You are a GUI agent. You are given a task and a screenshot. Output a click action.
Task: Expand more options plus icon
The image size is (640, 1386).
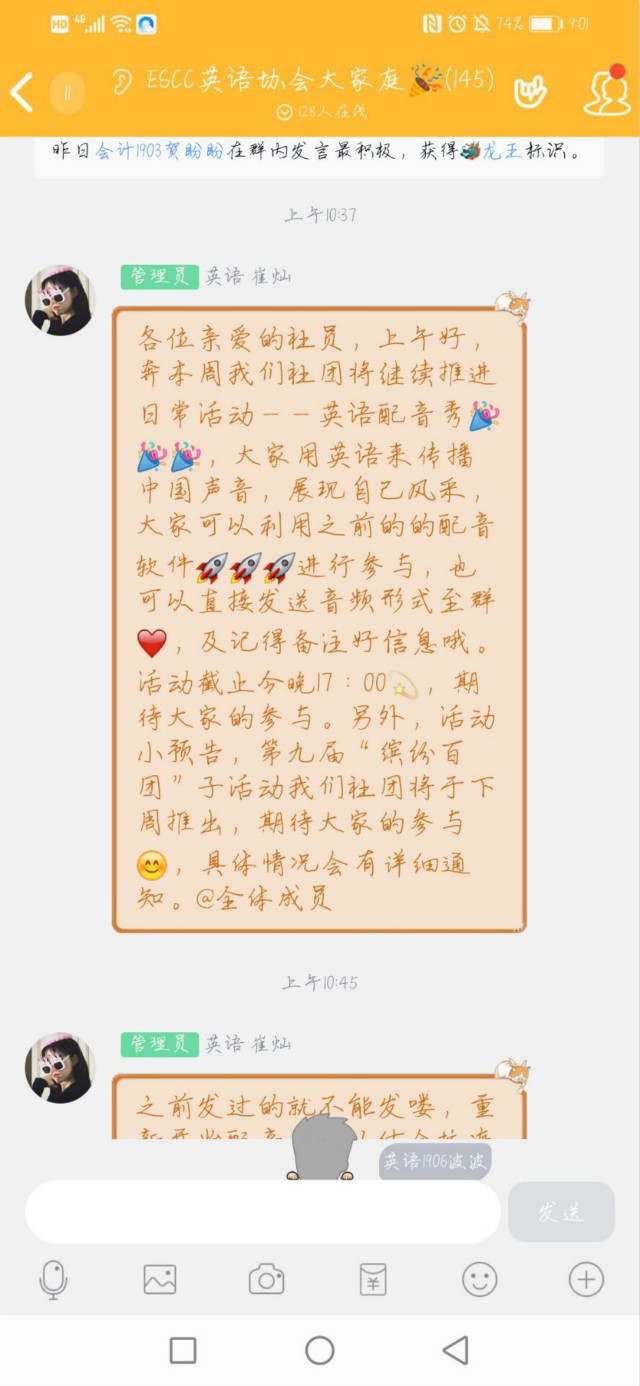click(x=586, y=1279)
